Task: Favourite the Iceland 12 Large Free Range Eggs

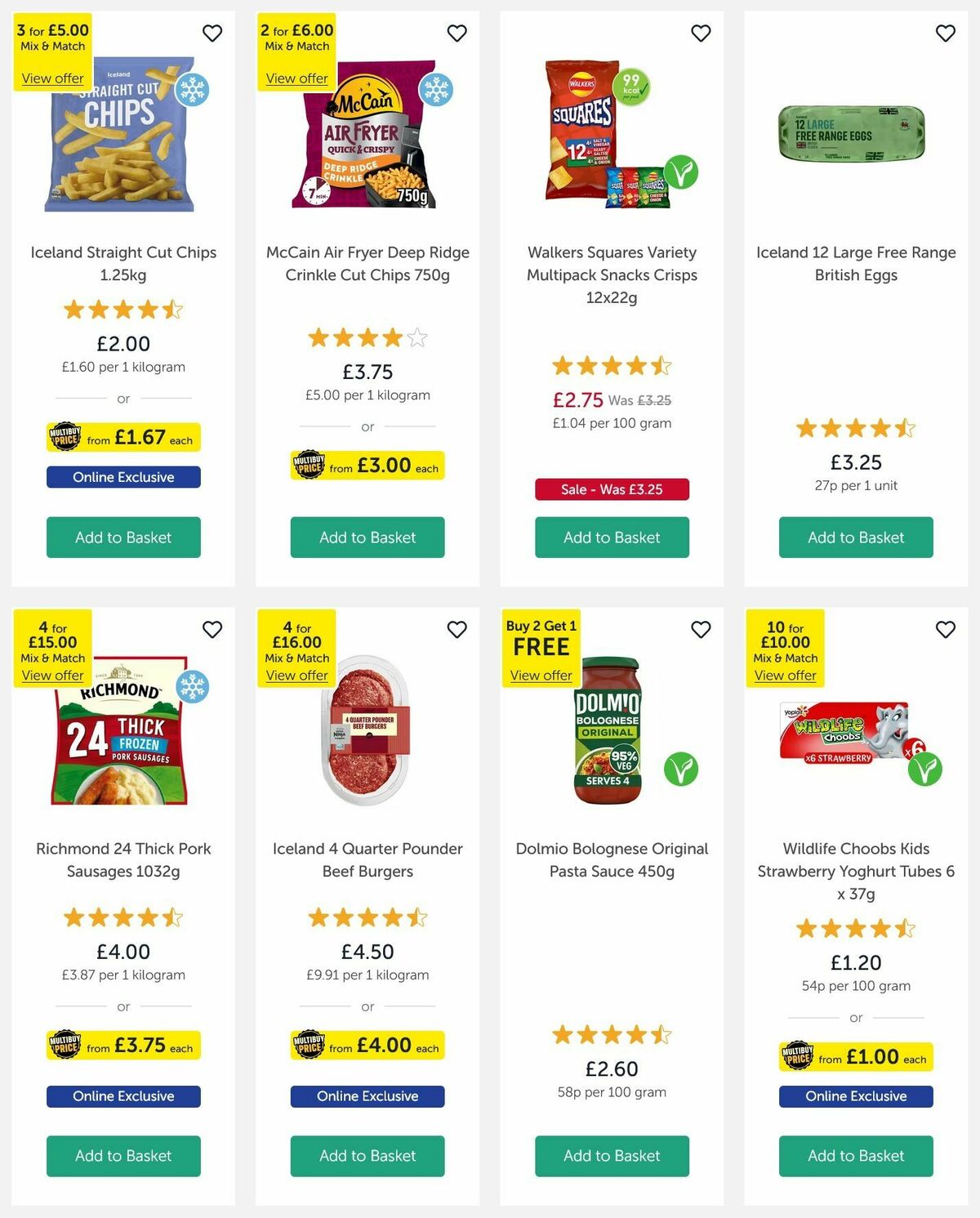Action: (x=945, y=33)
